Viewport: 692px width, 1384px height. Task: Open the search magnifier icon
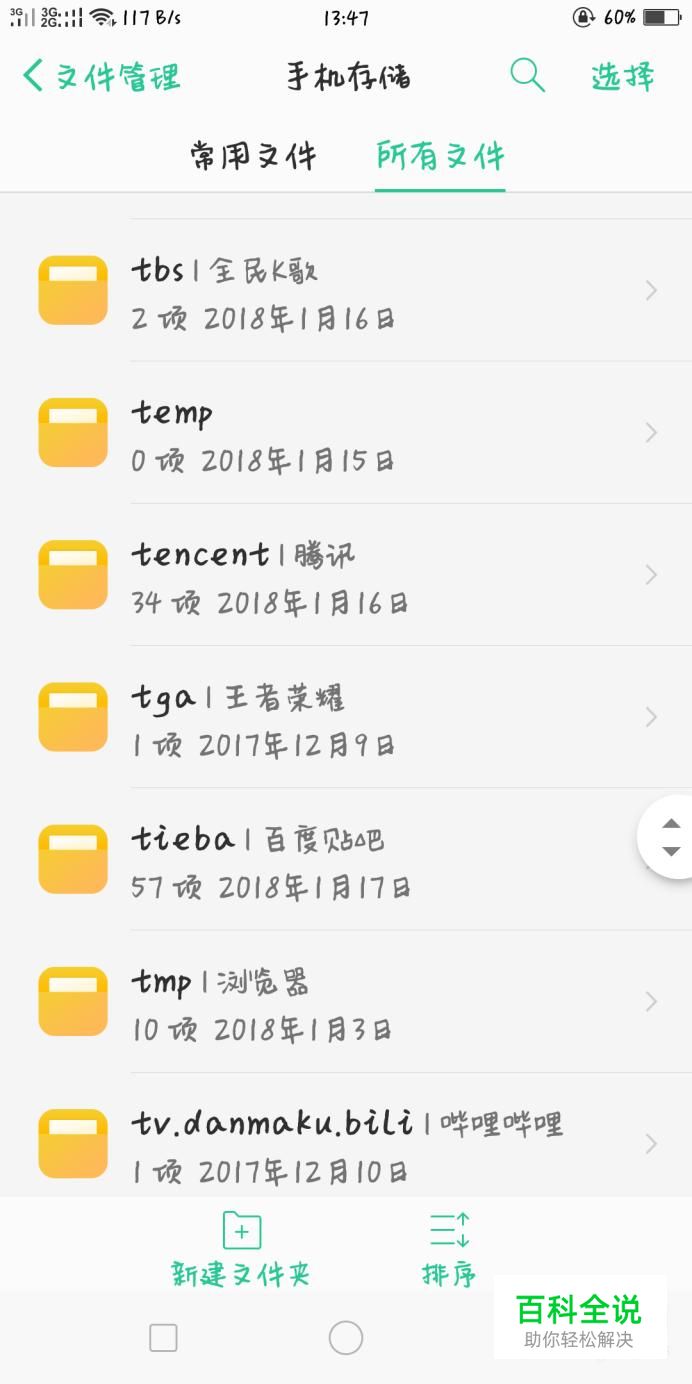527,76
